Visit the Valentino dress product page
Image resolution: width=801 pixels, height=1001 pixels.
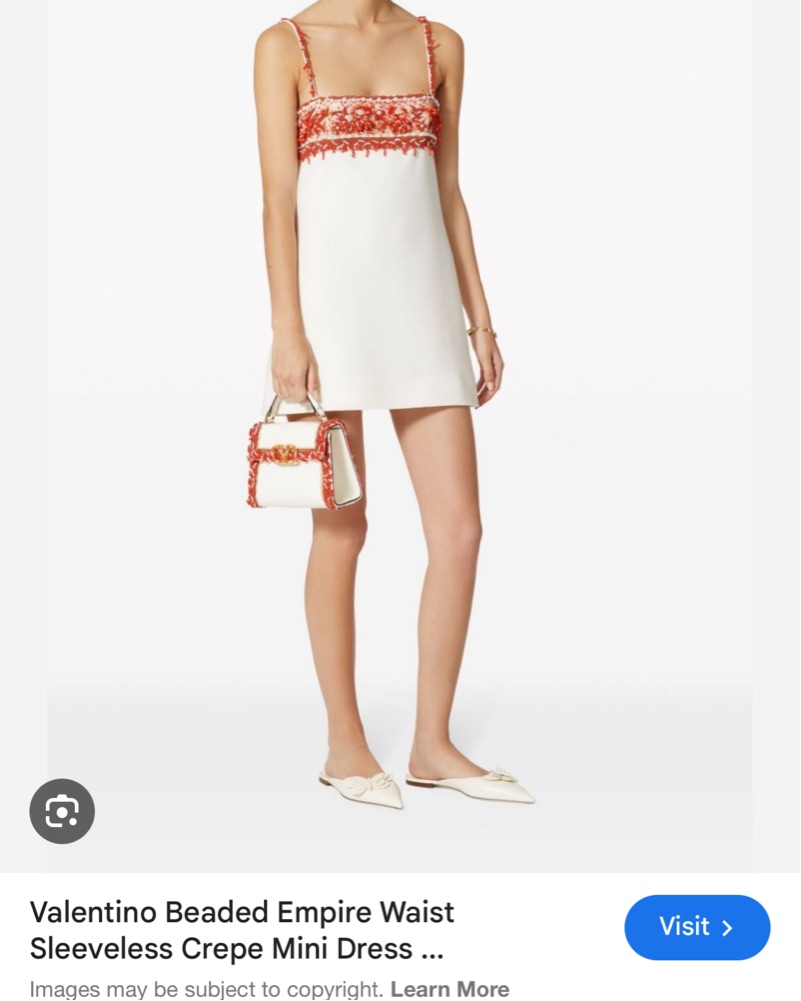[697, 928]
